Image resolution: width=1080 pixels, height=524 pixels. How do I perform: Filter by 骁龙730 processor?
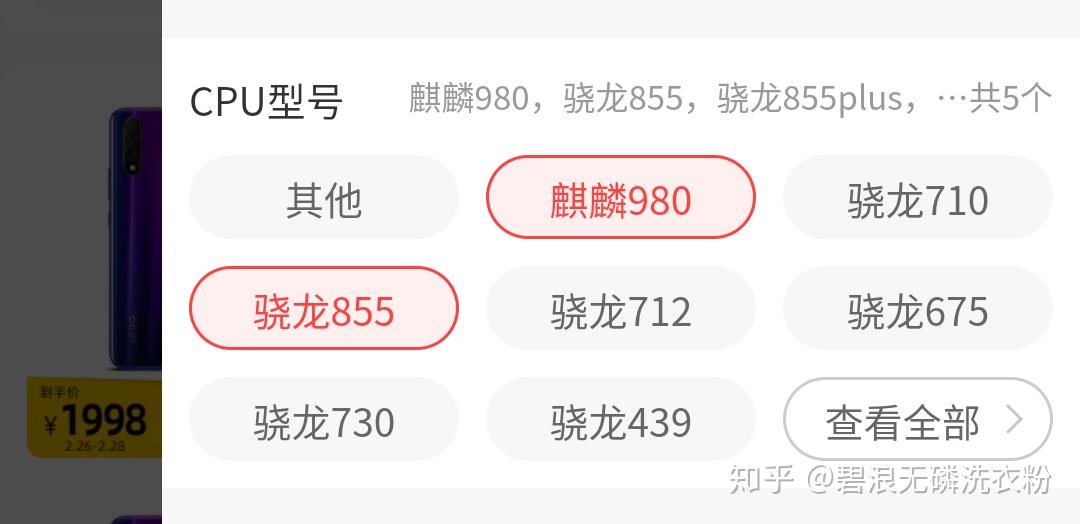click(x=323, y=421)
